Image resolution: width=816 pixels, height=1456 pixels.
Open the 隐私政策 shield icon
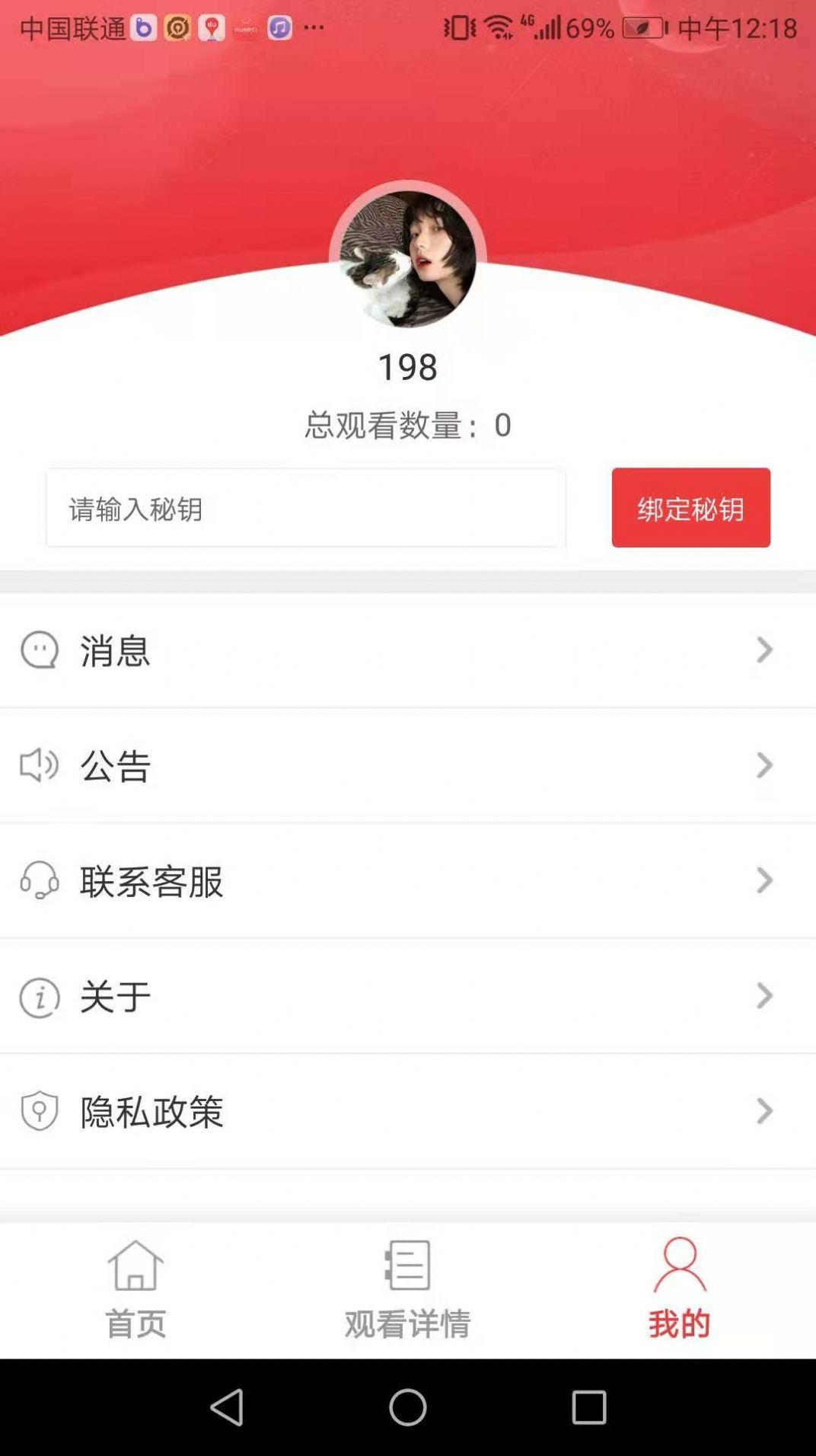point(40,1112)
